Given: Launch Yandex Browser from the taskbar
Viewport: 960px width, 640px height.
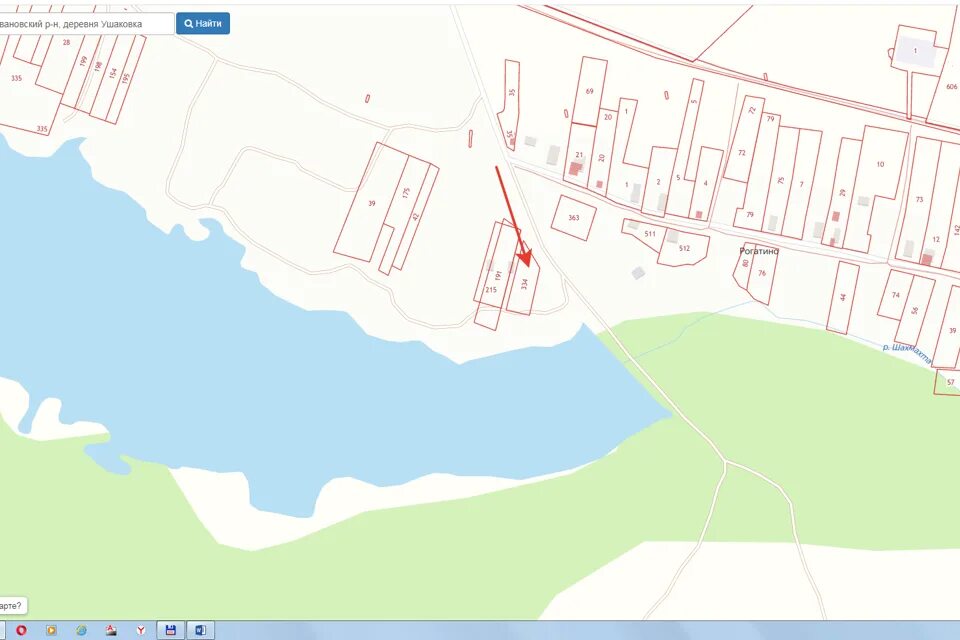Looking at the screenshot, I should 141,630.
